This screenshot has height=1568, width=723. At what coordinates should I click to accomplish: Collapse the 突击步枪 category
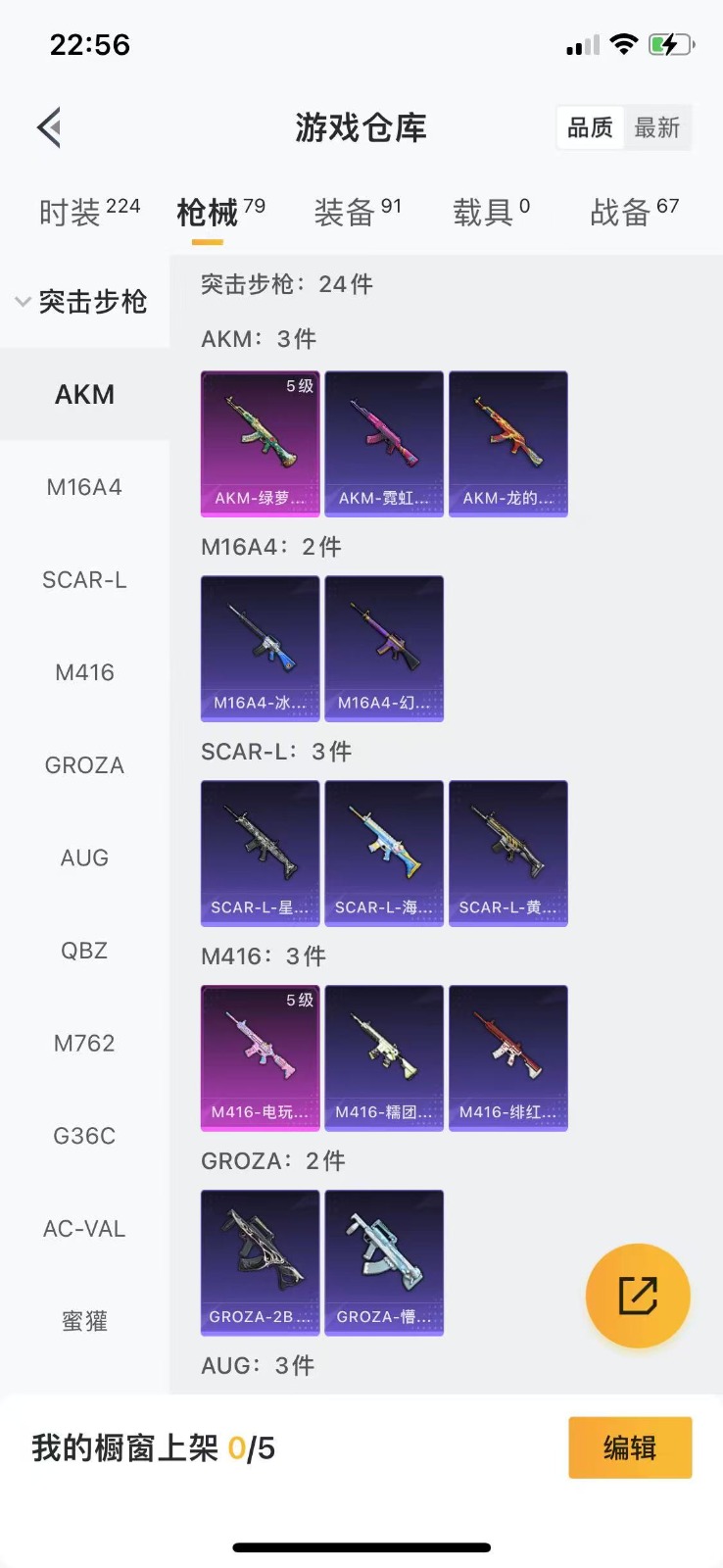(x=80, y=302)
